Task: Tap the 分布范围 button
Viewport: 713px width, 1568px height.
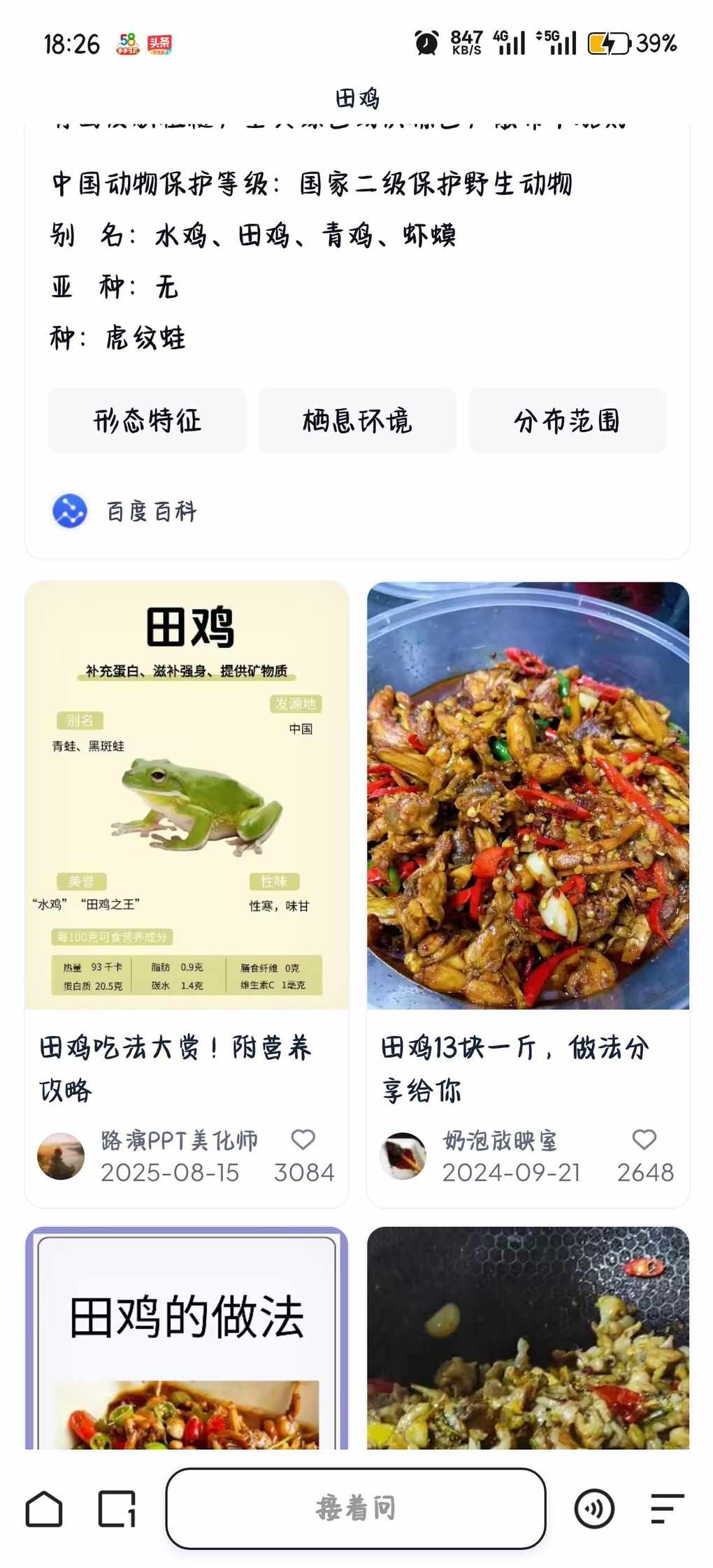Action: click(x=567, y=421)
